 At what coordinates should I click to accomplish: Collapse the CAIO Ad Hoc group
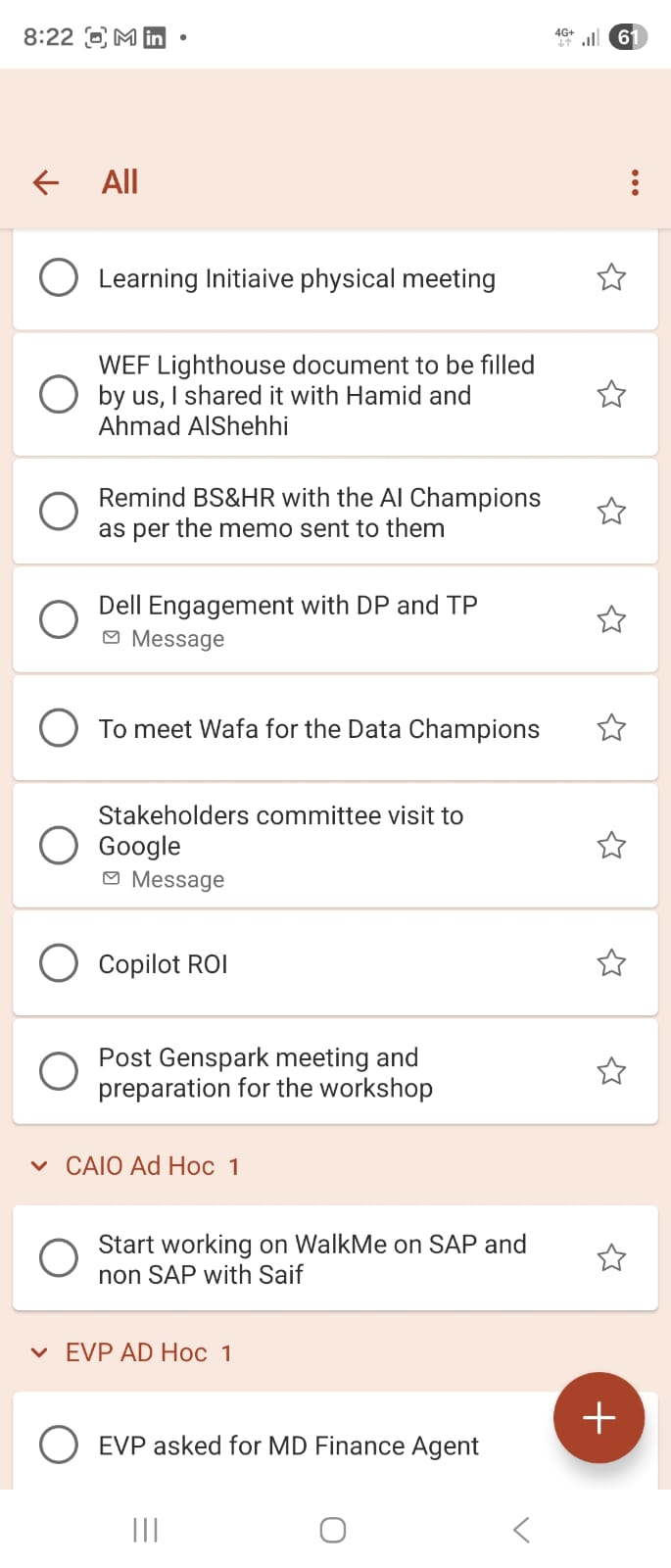click(39, 1166)
